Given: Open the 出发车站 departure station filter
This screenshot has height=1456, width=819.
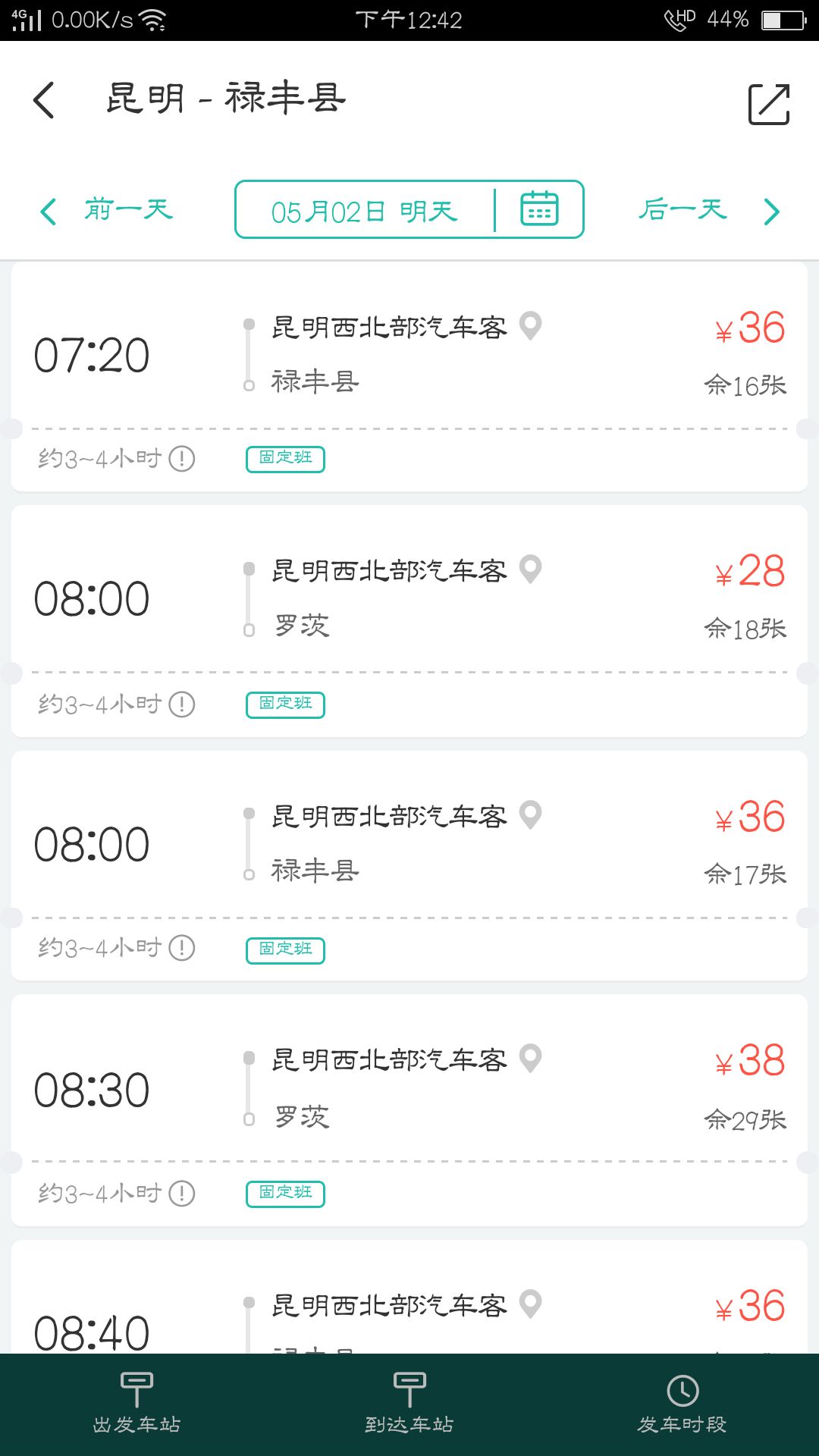Looking at the screenshot, I should 136,1404.
